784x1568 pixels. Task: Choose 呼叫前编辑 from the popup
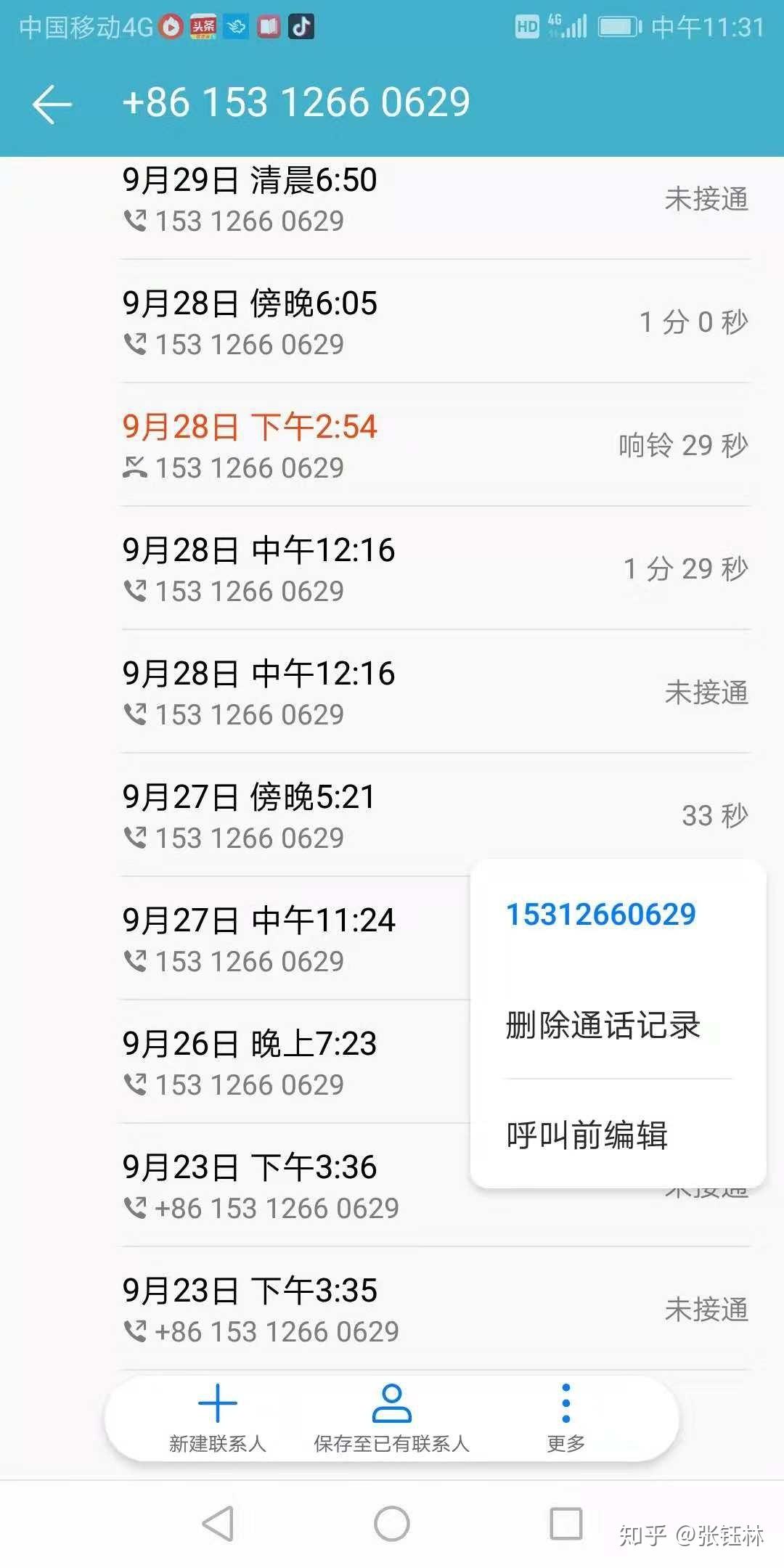[x=587, y=1135]
